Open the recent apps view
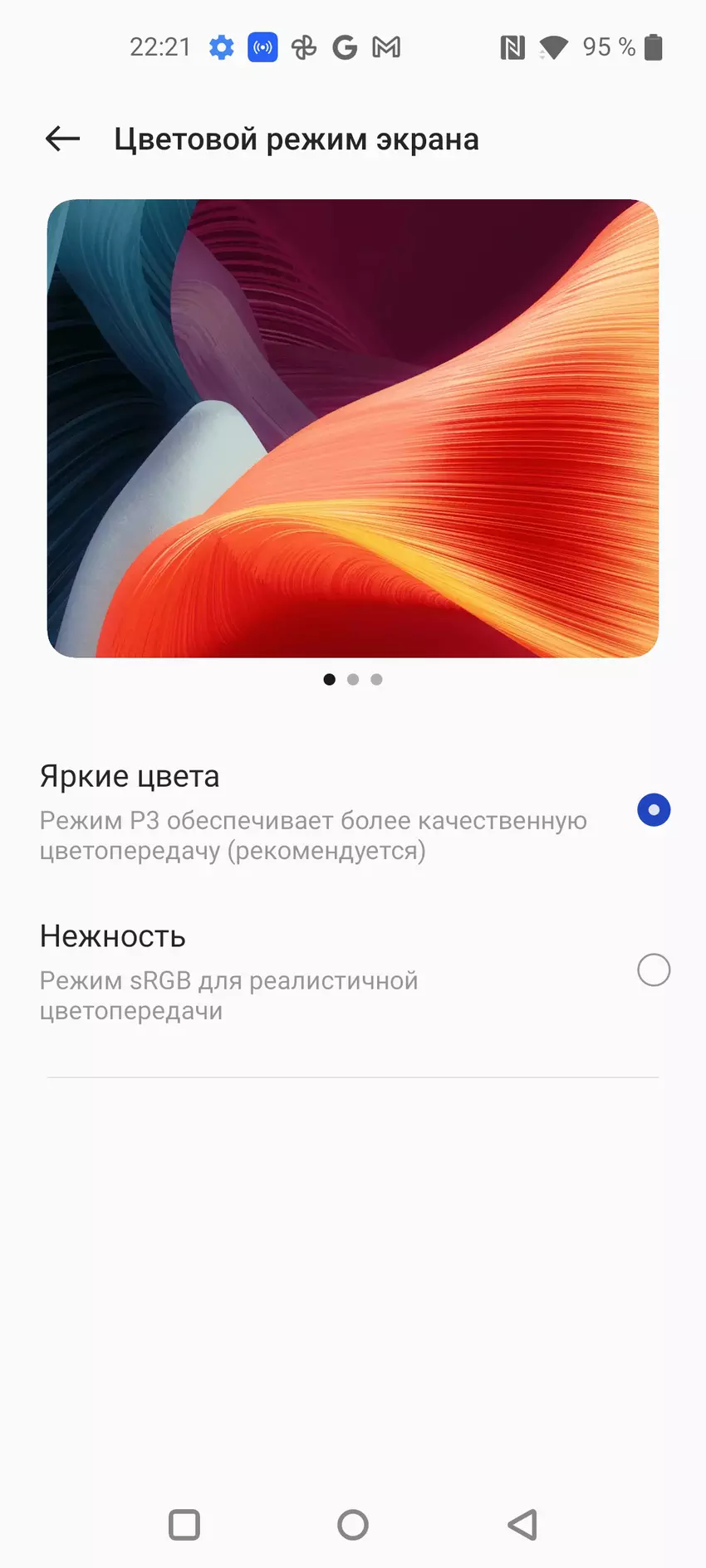 point(184,1525)
